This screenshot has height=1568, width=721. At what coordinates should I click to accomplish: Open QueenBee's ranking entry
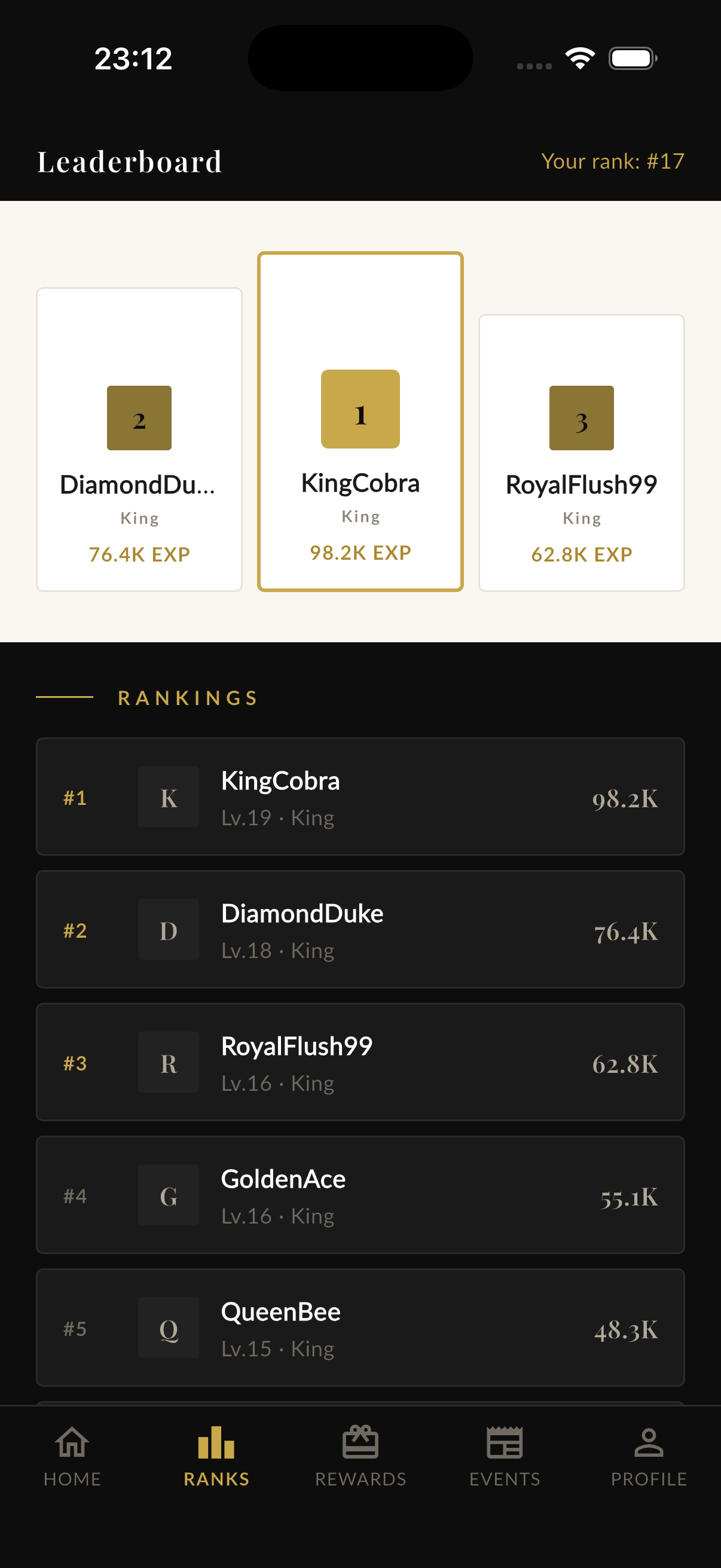(360, 1328)
